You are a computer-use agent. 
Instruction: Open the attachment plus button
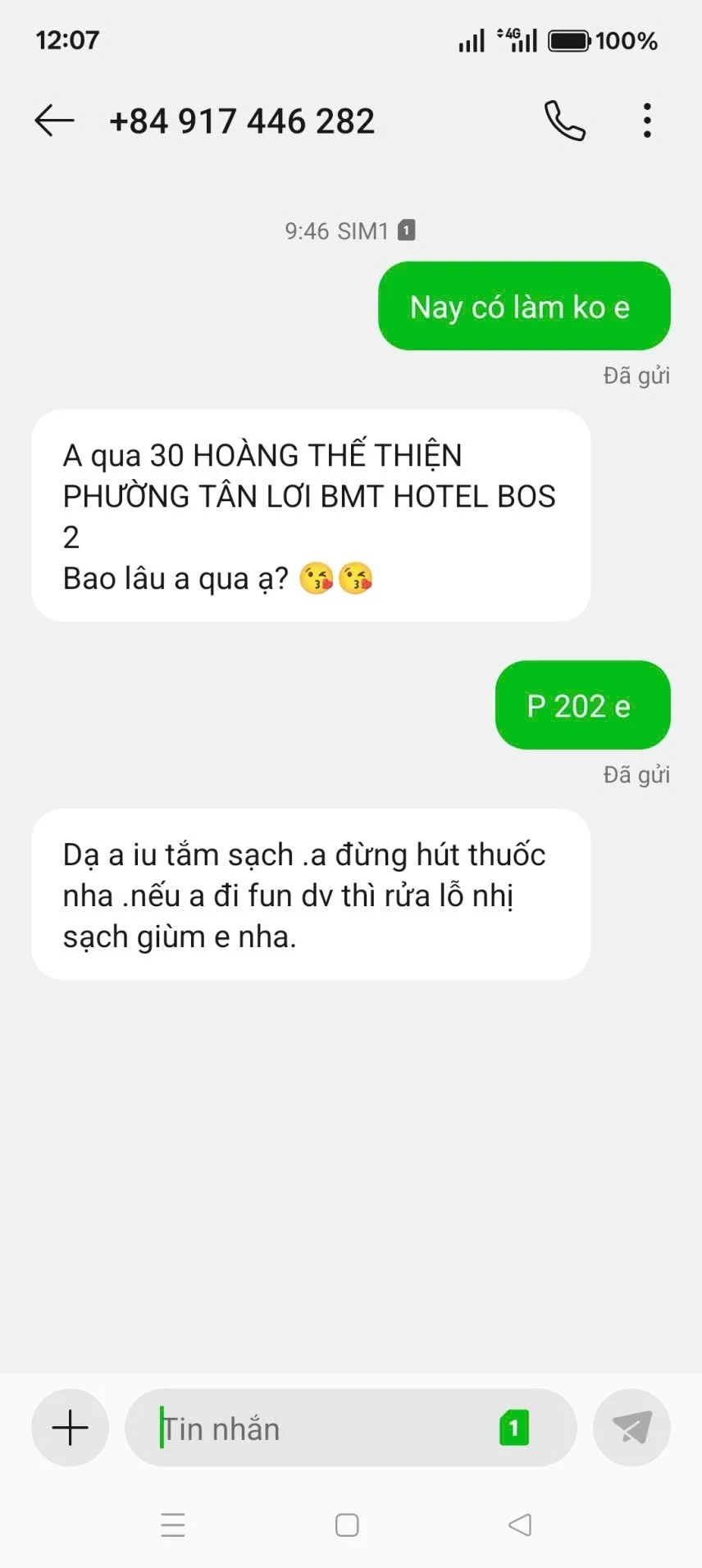tap(71, 1428)
